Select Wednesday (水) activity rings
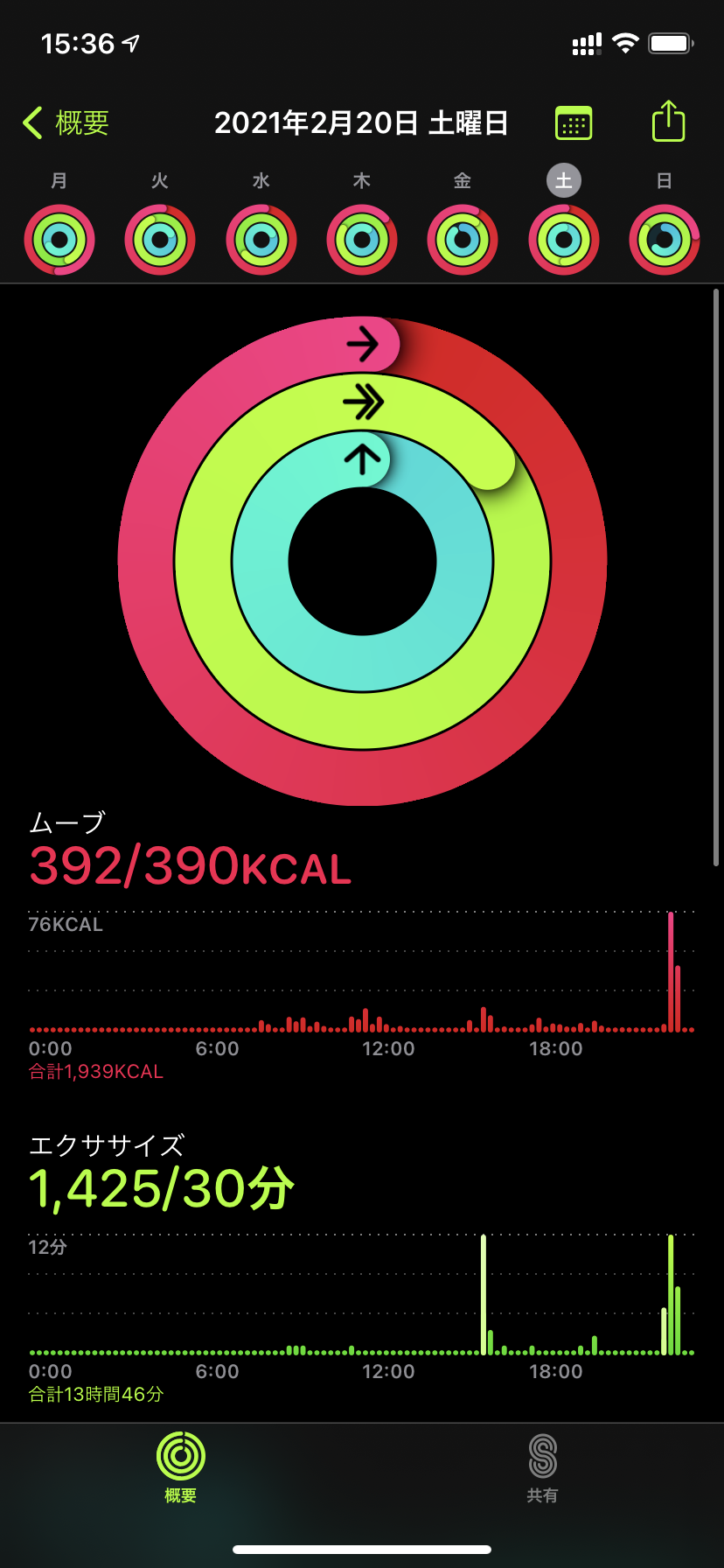 pos(261,239)
